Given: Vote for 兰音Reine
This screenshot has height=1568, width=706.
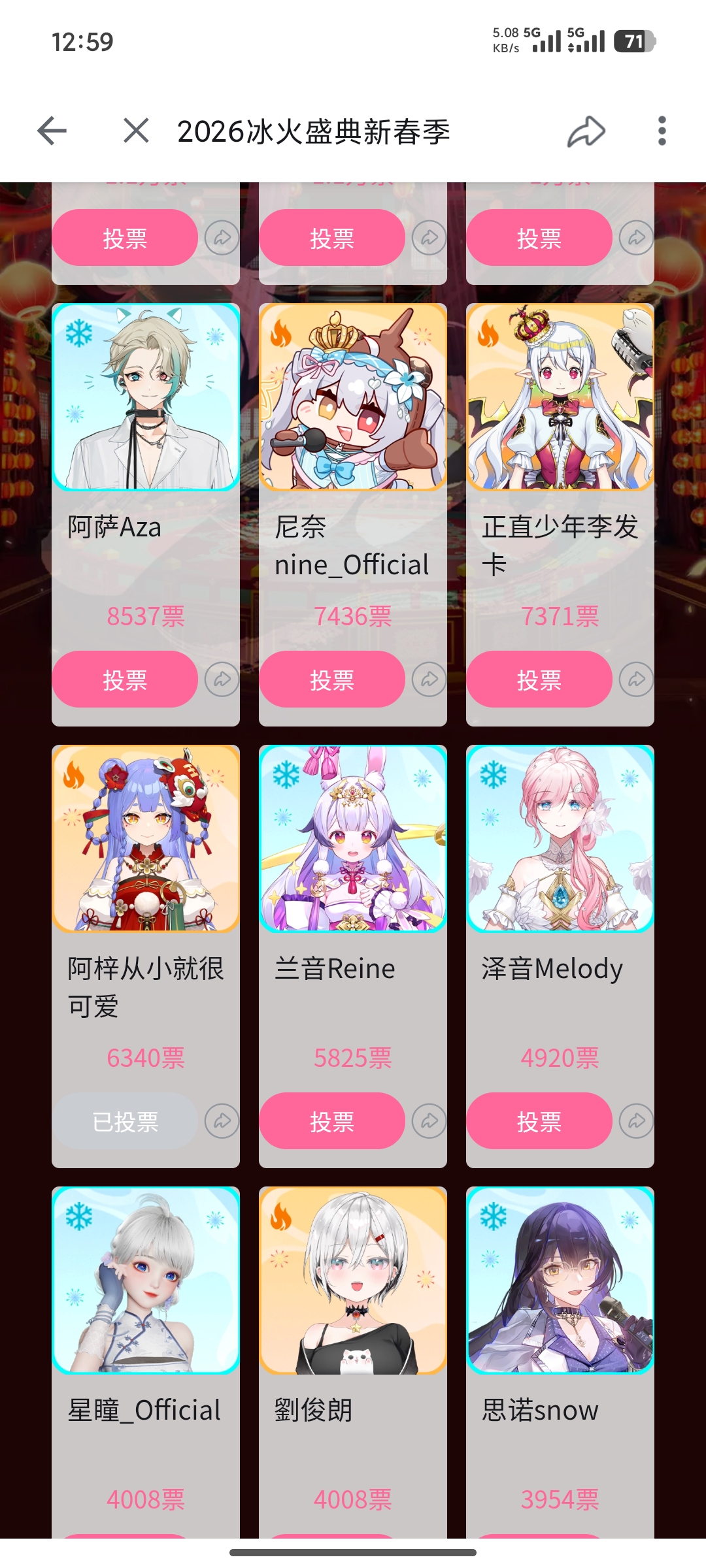Looking at the screenshot, I should (x=332, y=1121).
